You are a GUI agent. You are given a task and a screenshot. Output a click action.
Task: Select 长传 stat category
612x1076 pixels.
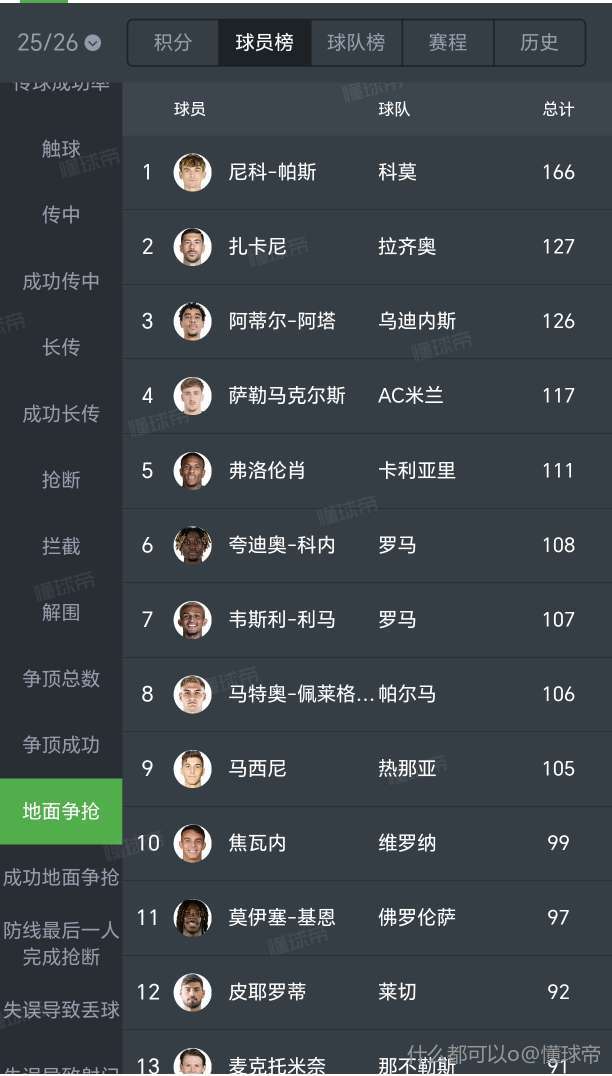[61, 347]
